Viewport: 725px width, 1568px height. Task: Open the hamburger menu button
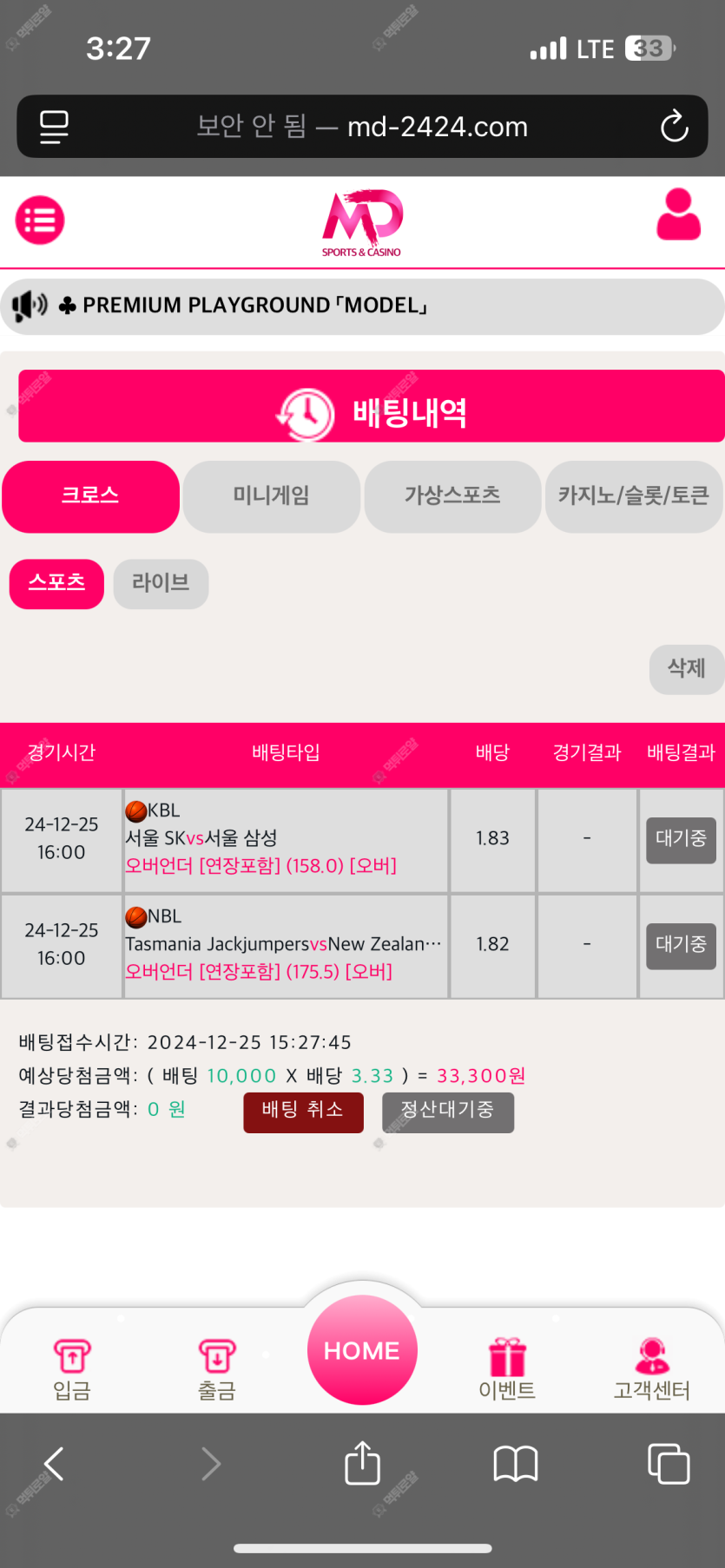(x=40, y=220)
